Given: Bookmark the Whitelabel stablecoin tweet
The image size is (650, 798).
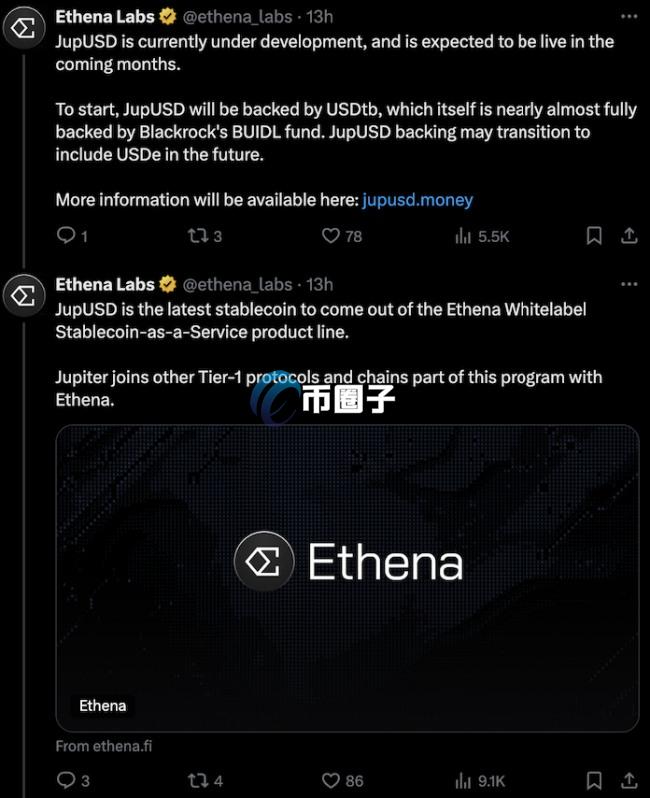Looking at the screenshot, I should coord(594,780).
